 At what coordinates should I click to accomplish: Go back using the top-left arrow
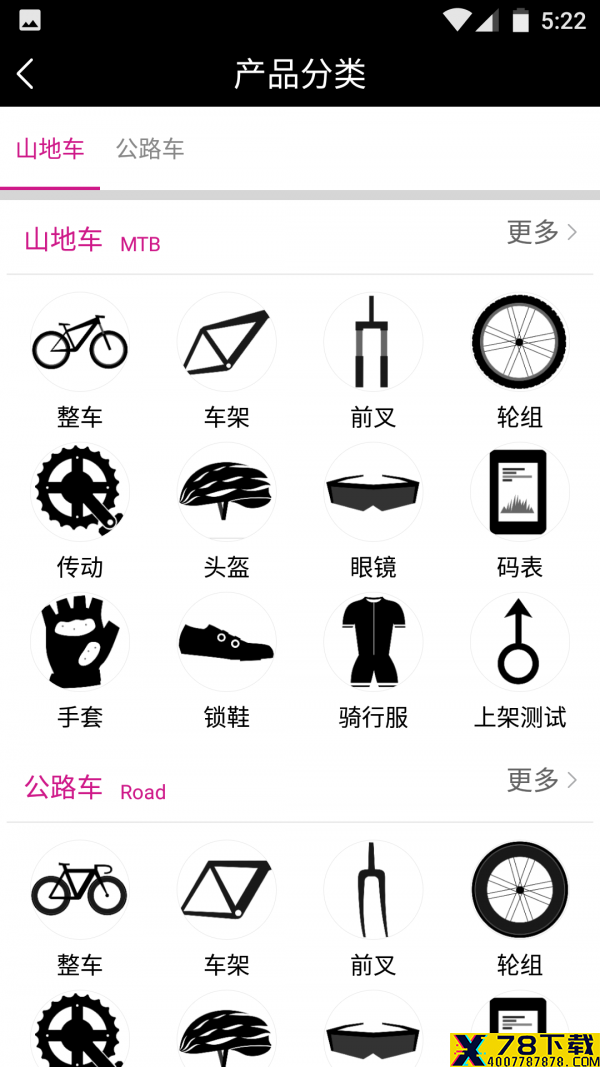pos(25,73)
